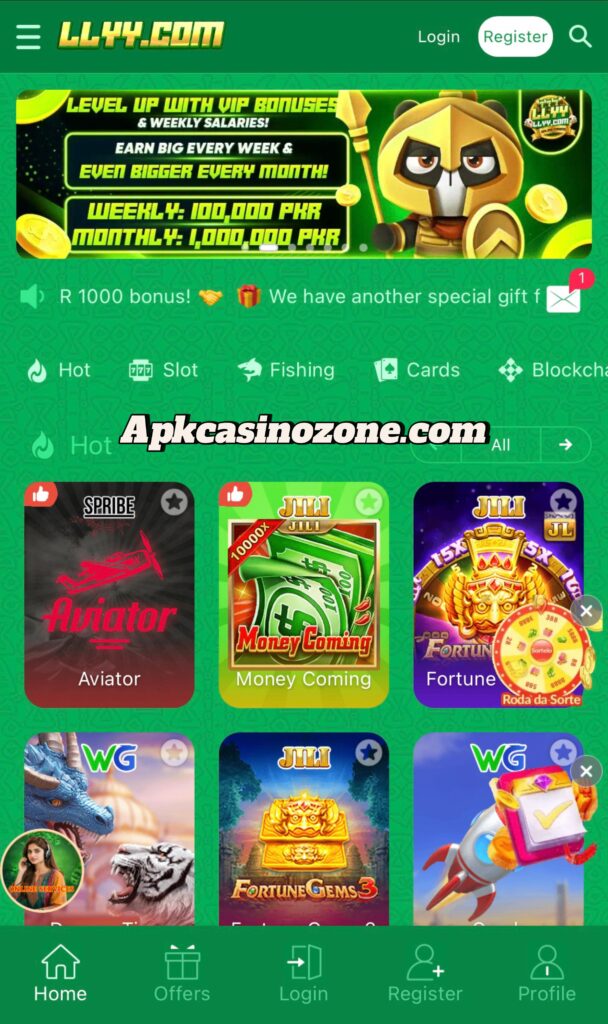Open the Fortune Gems 3 game
The width and height of the screenshot is (608, 1024).
(303, 830)
